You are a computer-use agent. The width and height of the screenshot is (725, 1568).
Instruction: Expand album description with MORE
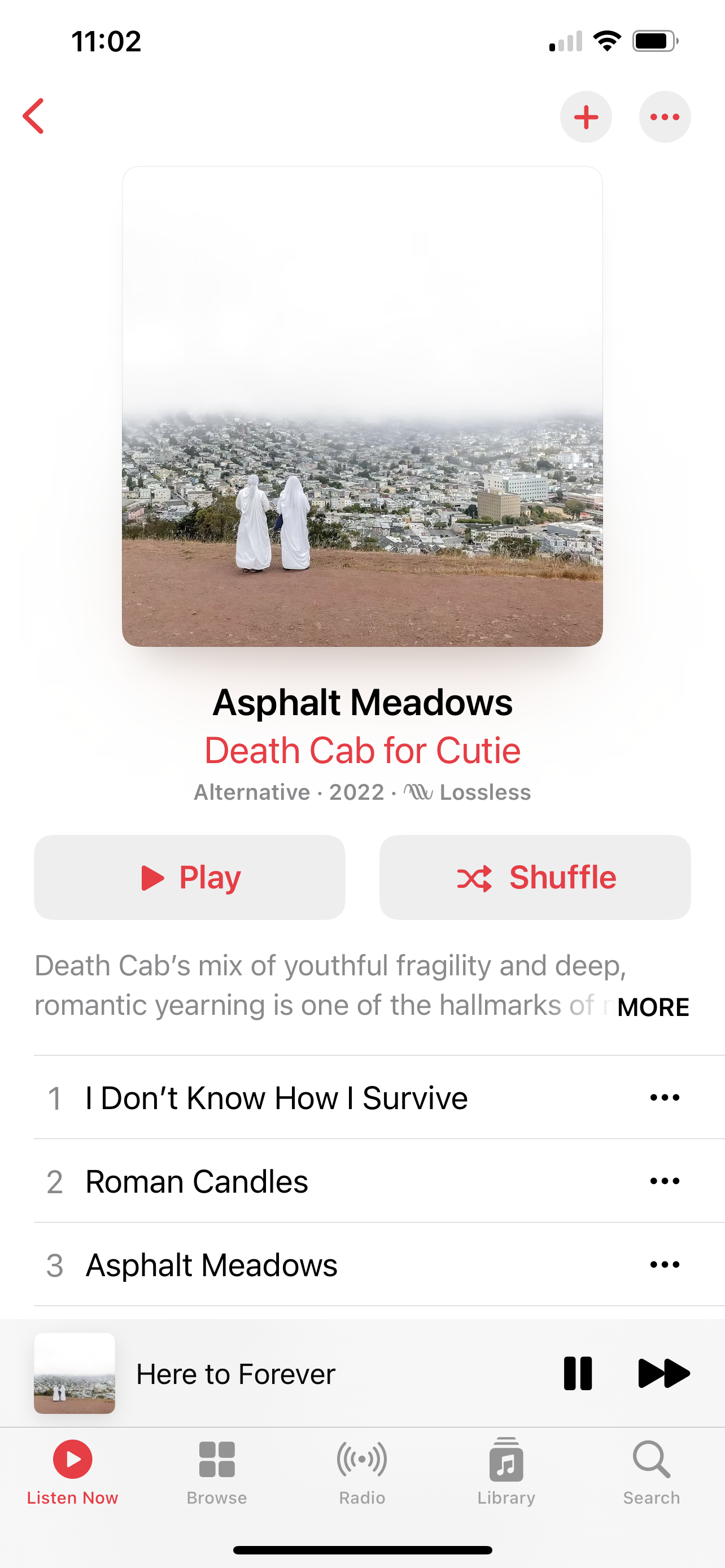[653, 1007]
